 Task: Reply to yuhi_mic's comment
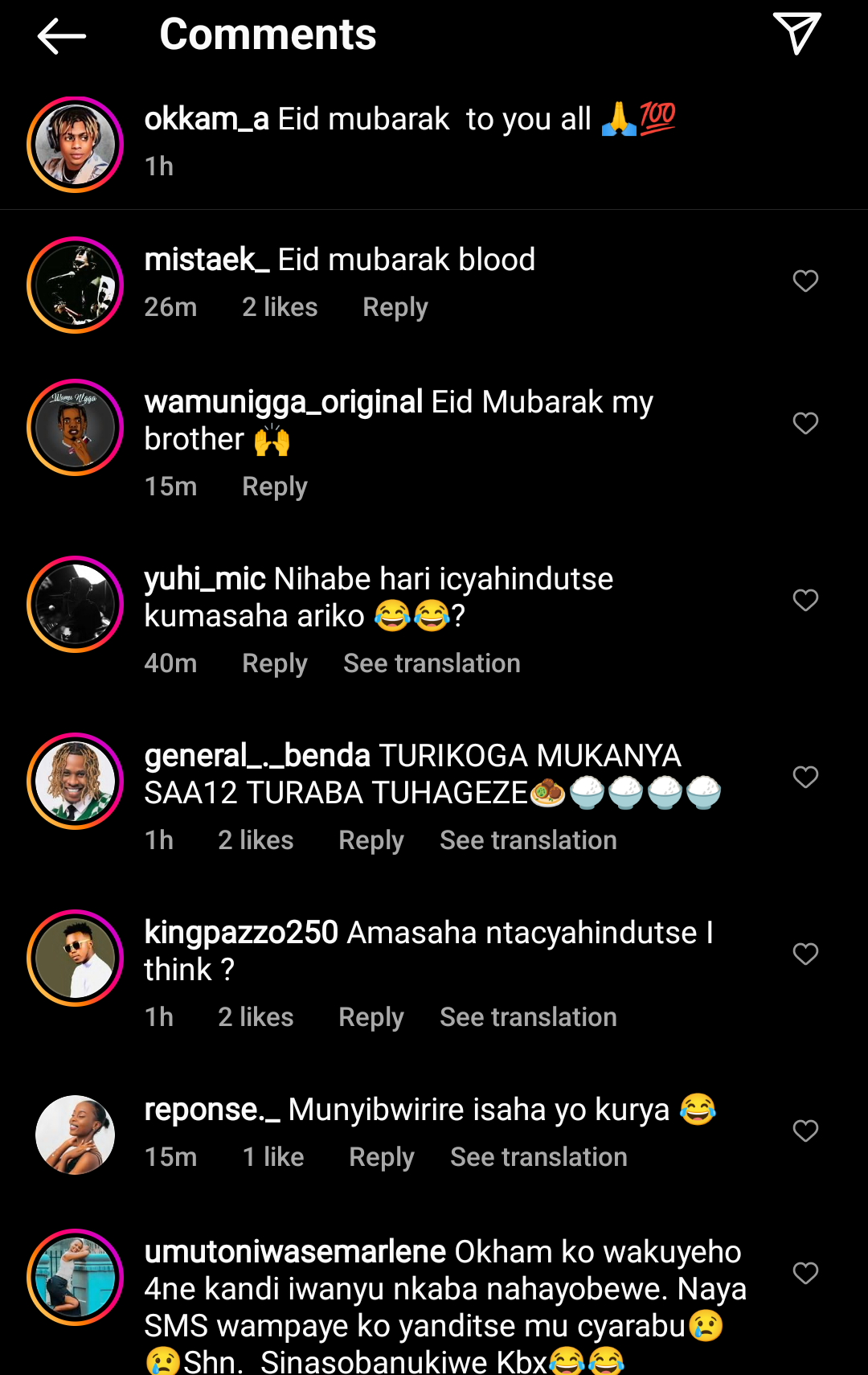tap(274, 663)
